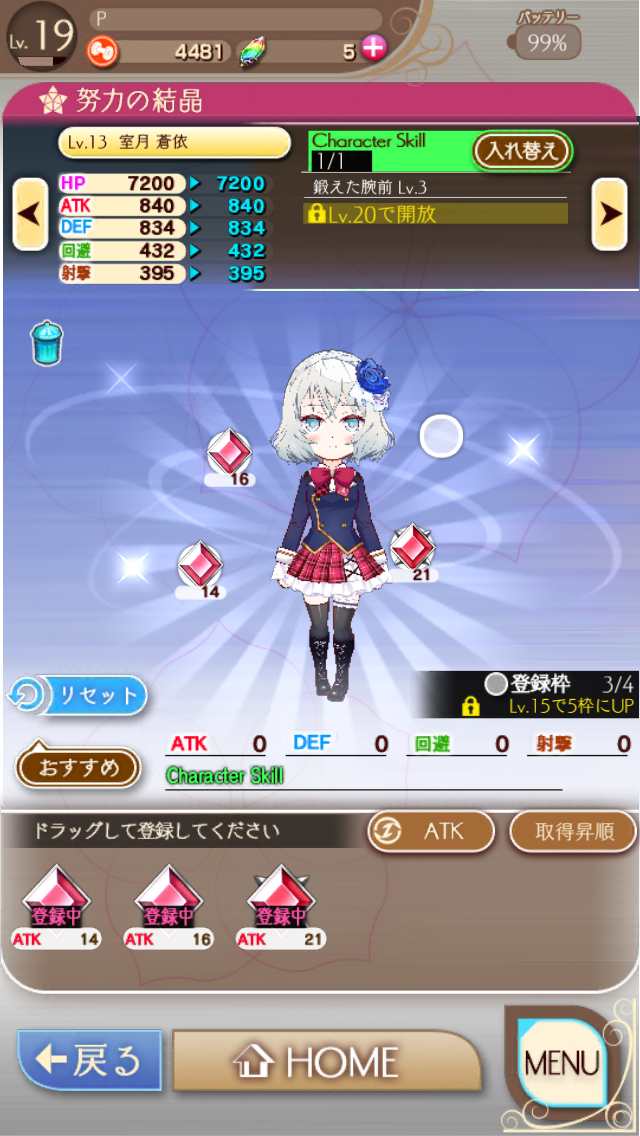Tap the おすすめ recommend button
The height and width of the screenshot is (1136, 640).
76,767
